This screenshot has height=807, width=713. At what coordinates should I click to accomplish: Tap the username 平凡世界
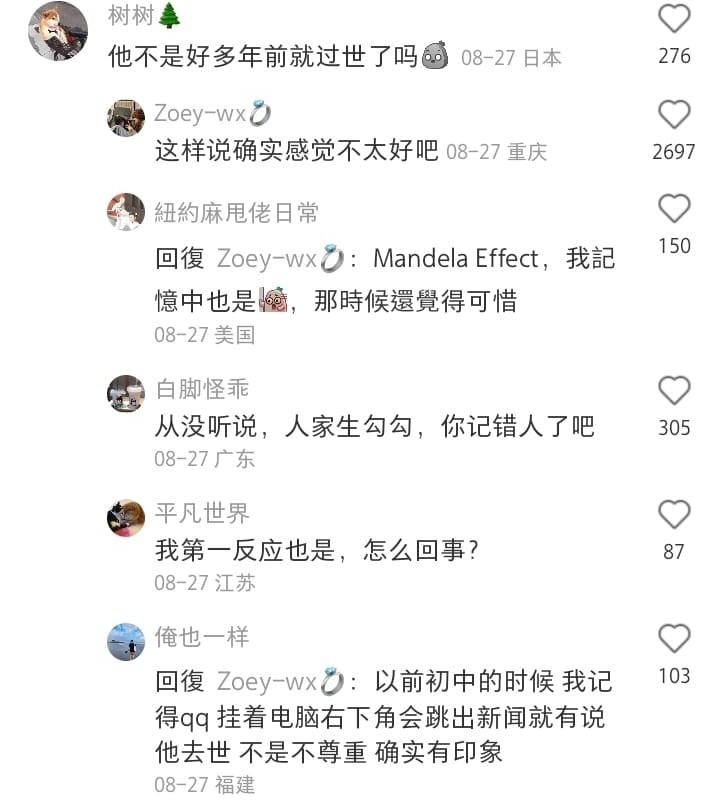[x=201, y=513]
